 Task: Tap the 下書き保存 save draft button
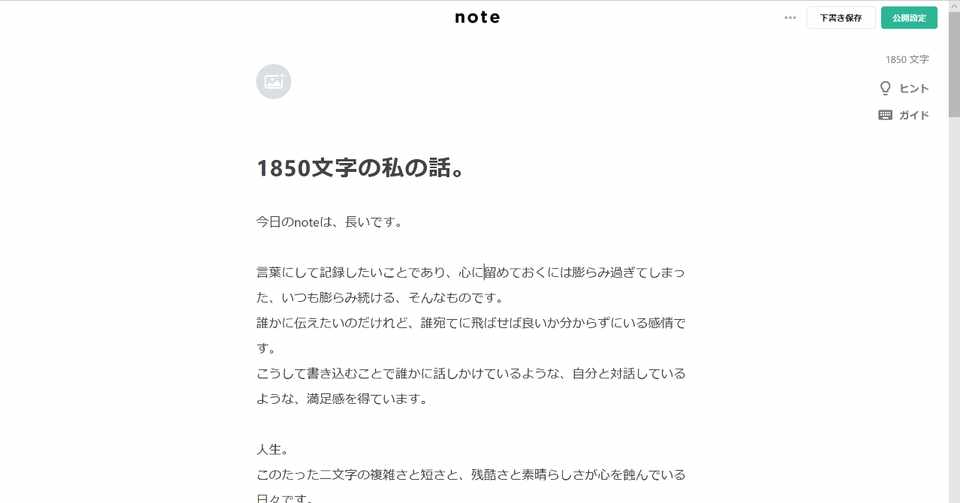[x=840, y=18]
